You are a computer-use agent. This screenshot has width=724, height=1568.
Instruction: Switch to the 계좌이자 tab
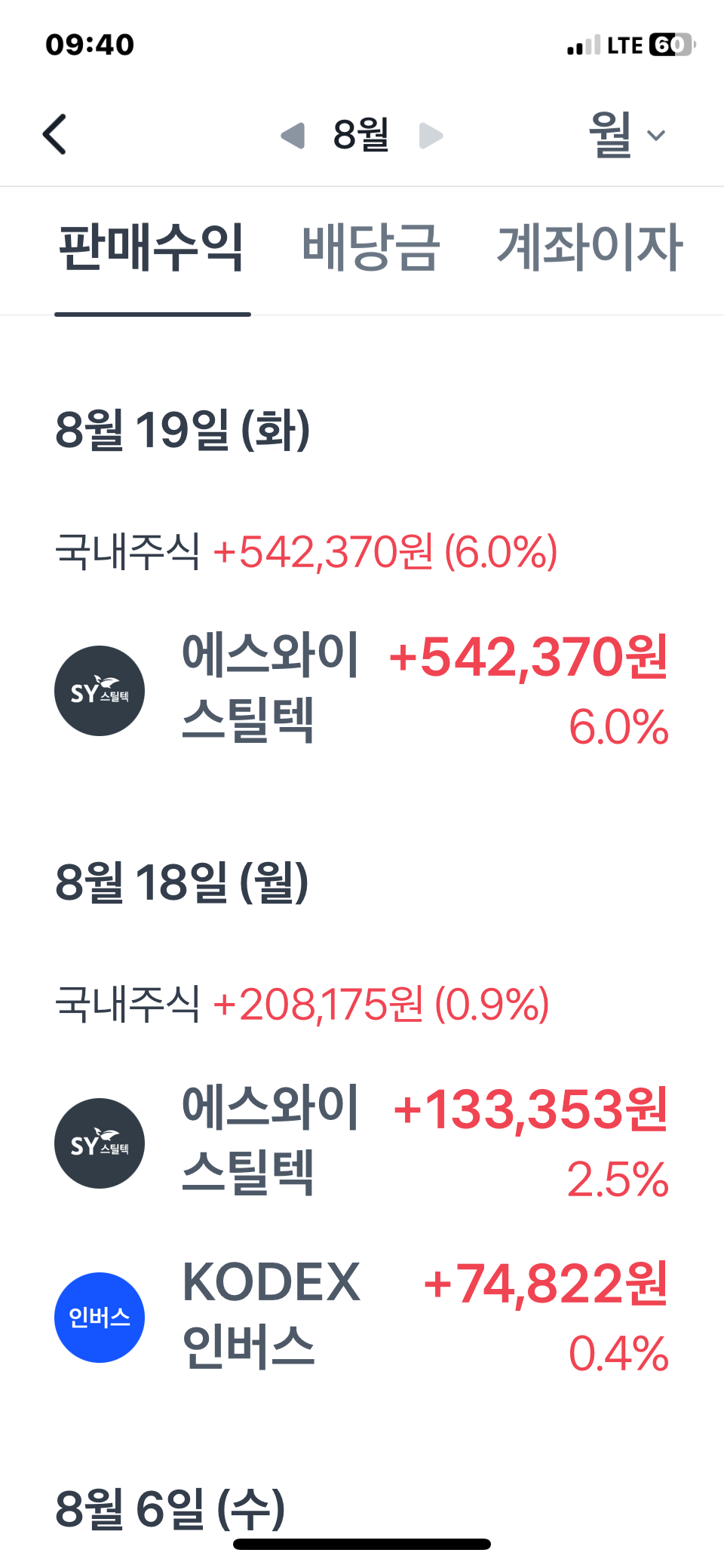[x=590, y=247]
